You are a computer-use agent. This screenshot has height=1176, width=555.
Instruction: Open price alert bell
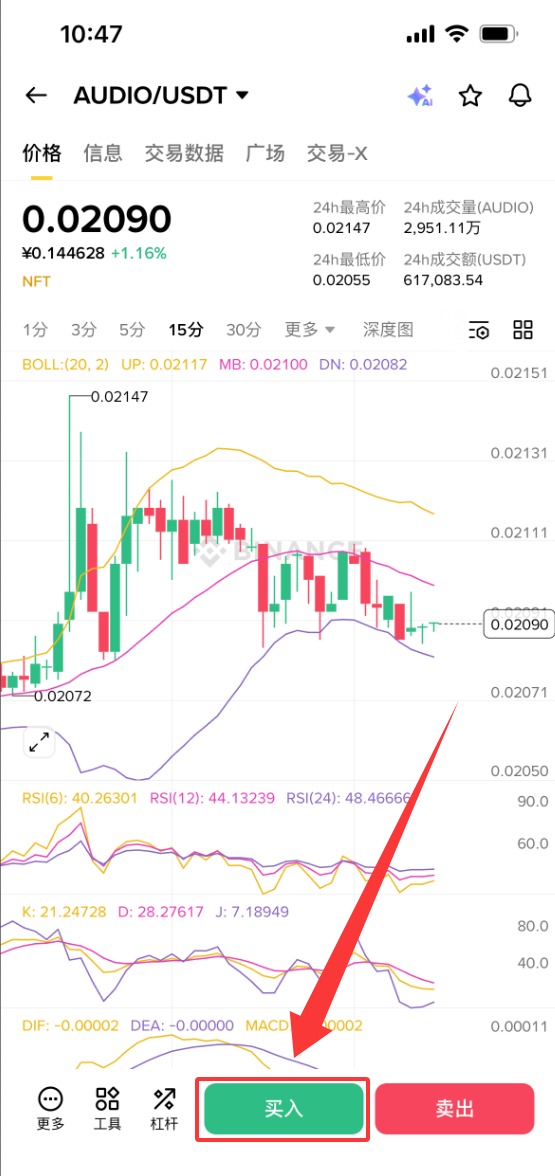pyautogui.click(x=520, y=95)
